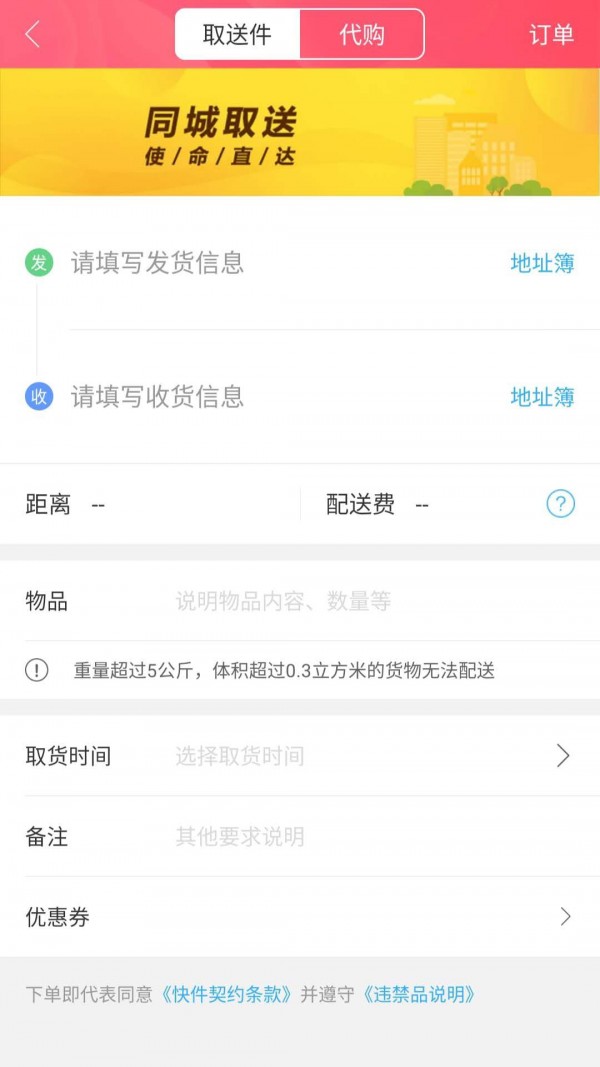600x1067 pixels.
Task: Tap the 同城取送 banner
Action: (x=300, y=132)
